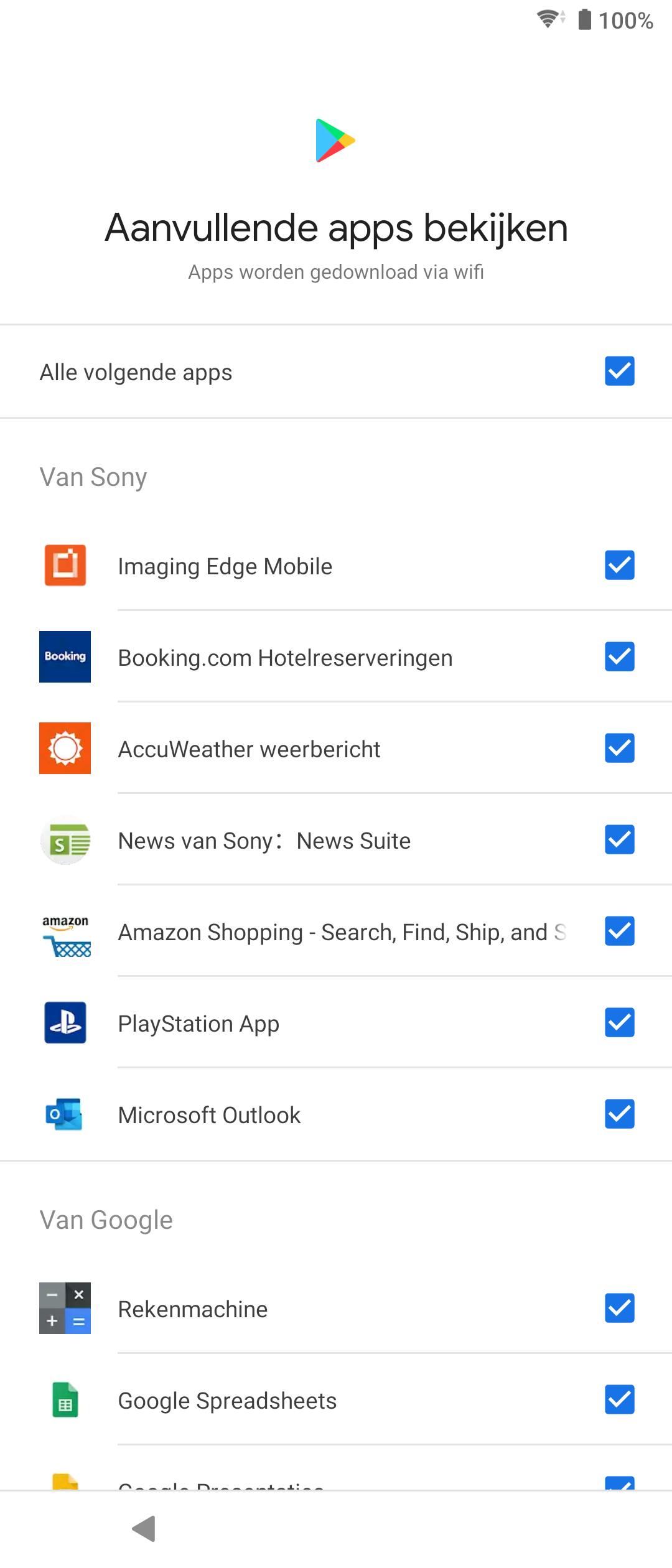Toggle PlayStation App checkbox
Screen dimensions: 672x1568
pyautogui.click(x=619, y=1022)
